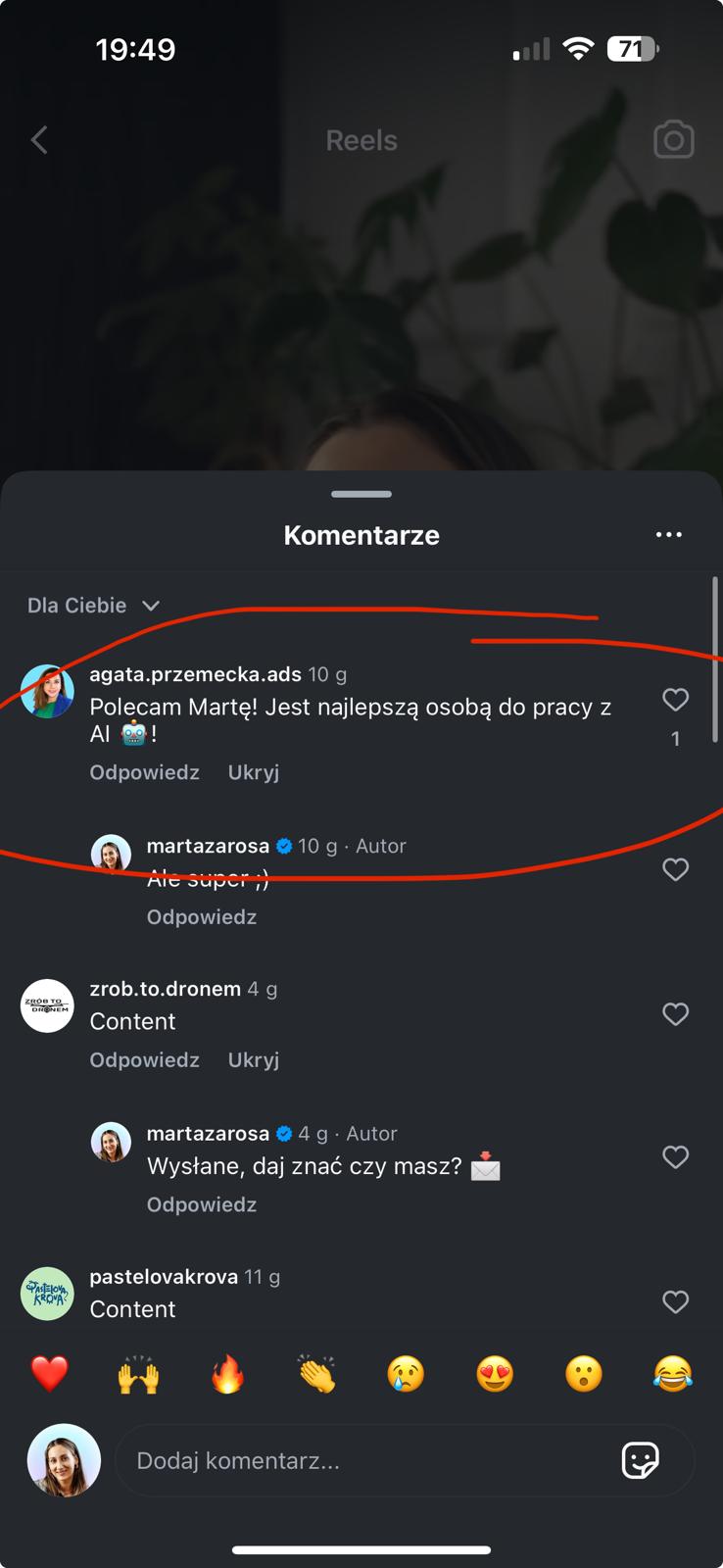The height and width of the screenshot is (1568, 723).
Task: Reply to agata.przemecka.ads's comment
Action: point(144,772)
